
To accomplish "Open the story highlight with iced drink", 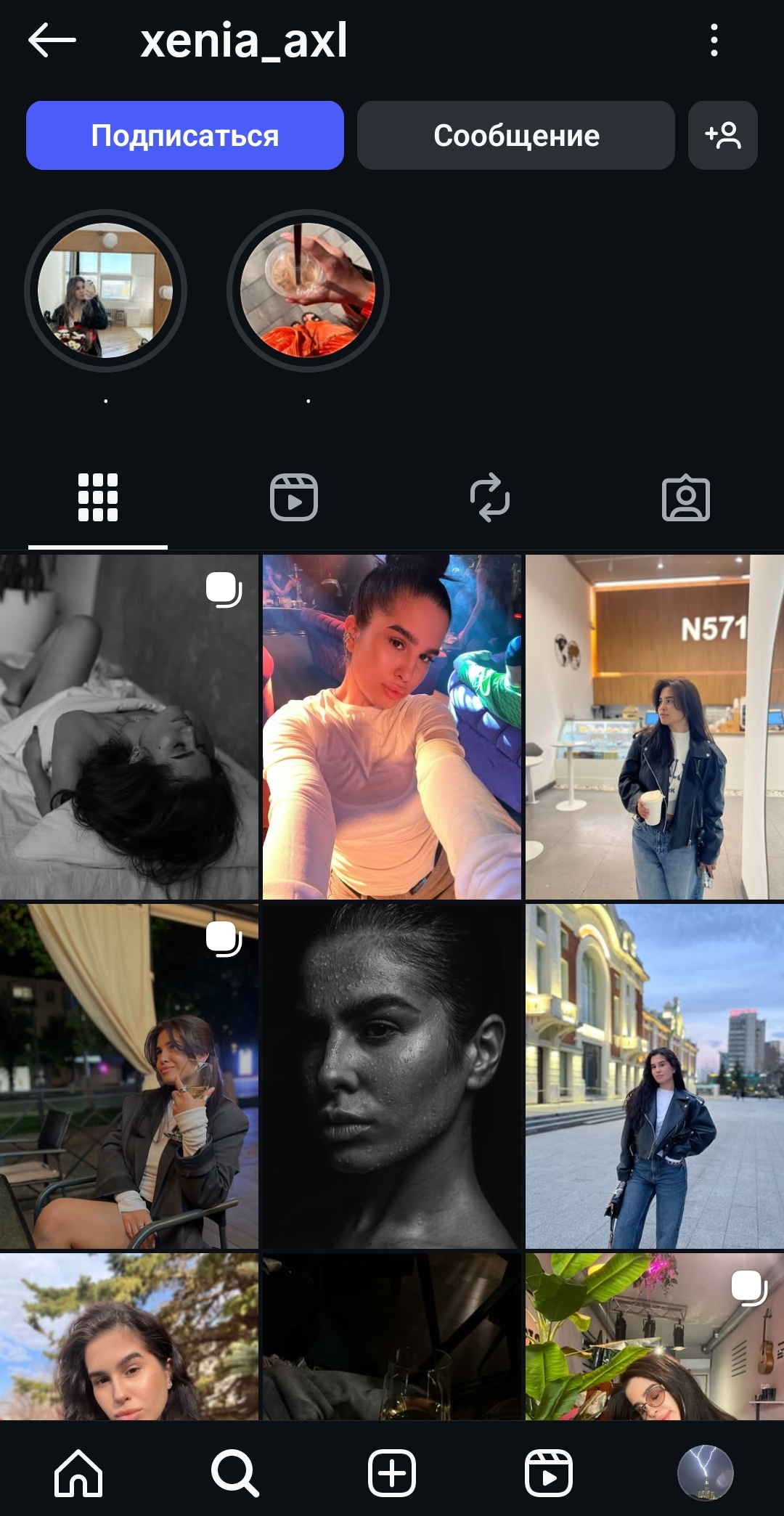I will click(x=308, y=290).
